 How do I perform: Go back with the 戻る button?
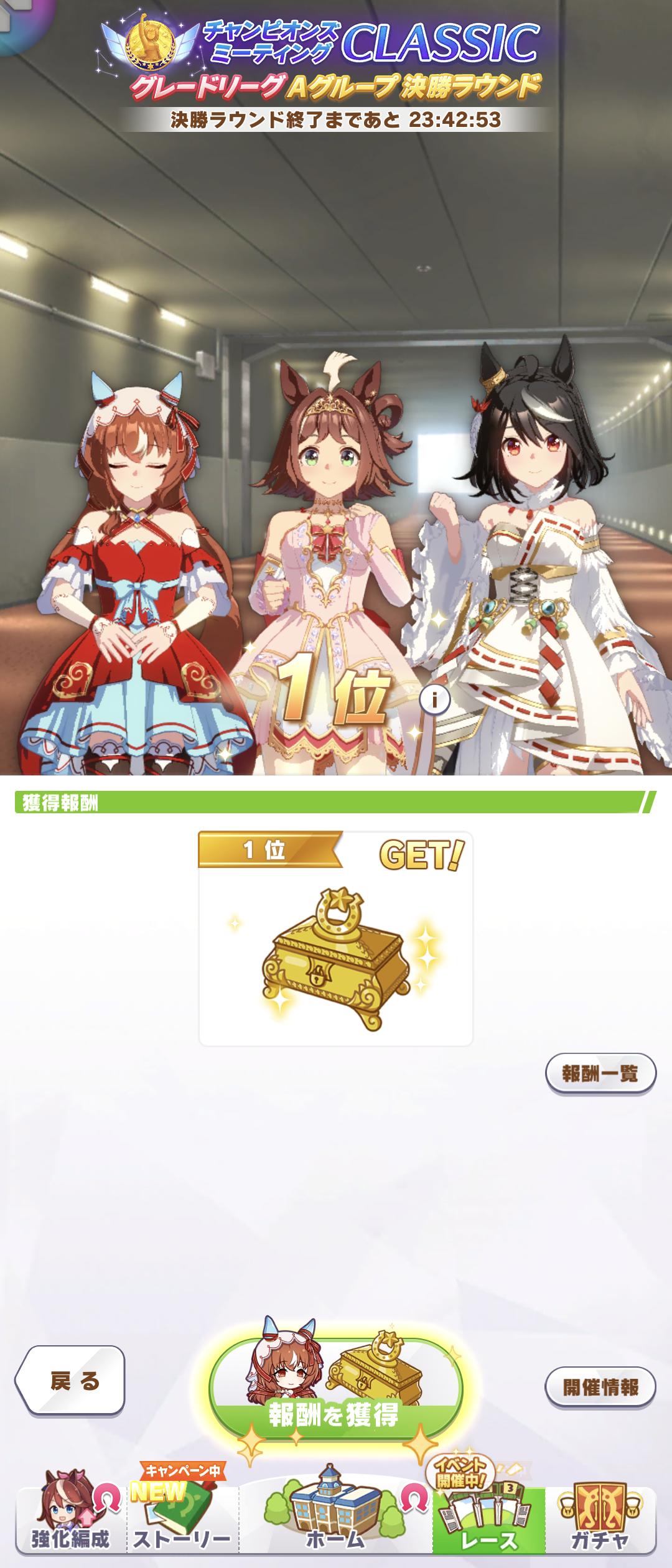click(x=70, y=1380)
